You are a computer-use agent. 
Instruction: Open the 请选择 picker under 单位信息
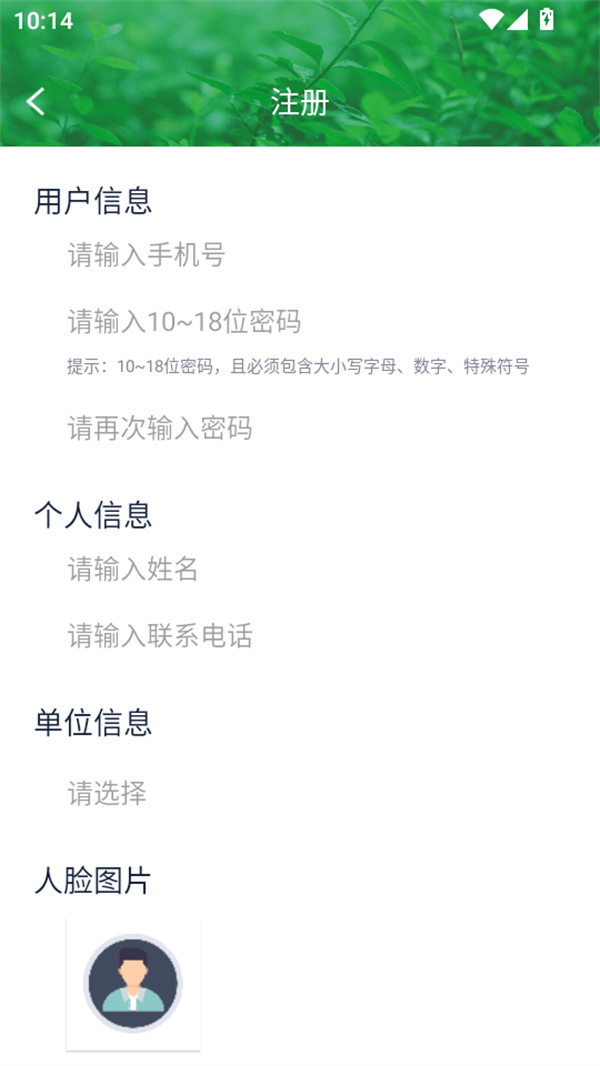tap(300, 794)
